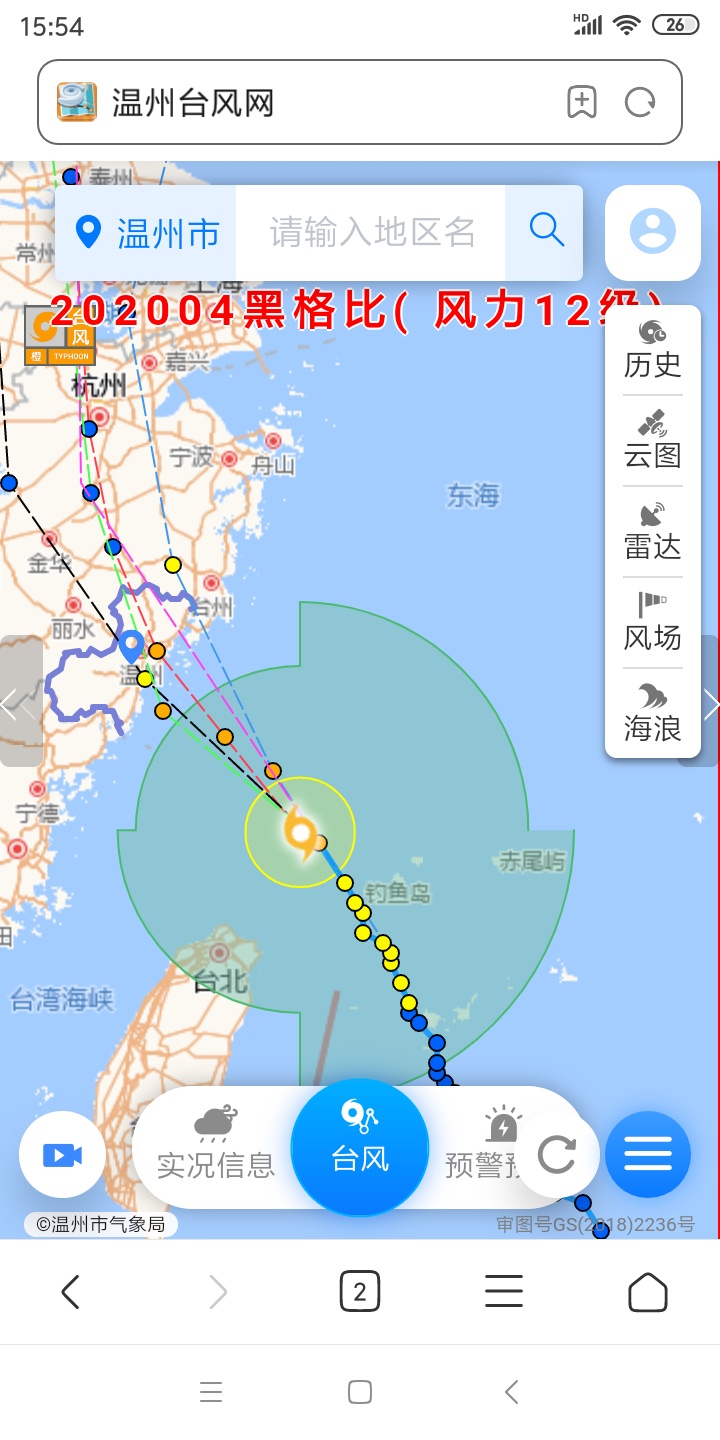Go back in the browser
The height and width of the screenshot is (1440, 720).
click(x=70, y=1292)
